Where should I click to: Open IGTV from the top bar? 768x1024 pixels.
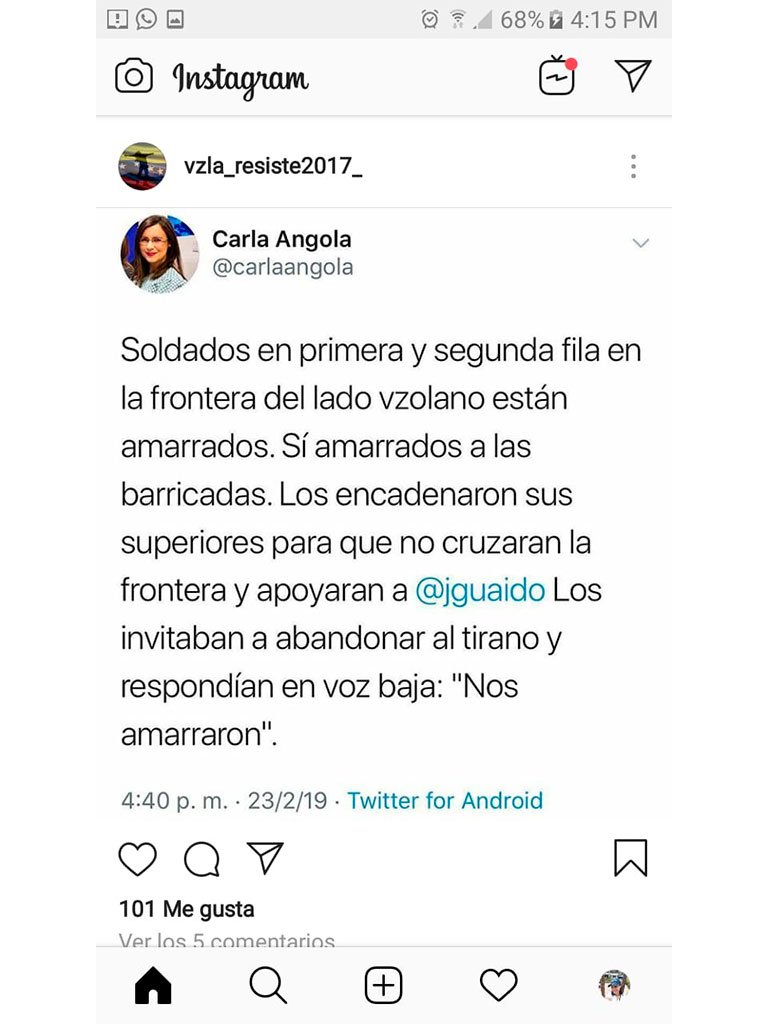(557, 77)
